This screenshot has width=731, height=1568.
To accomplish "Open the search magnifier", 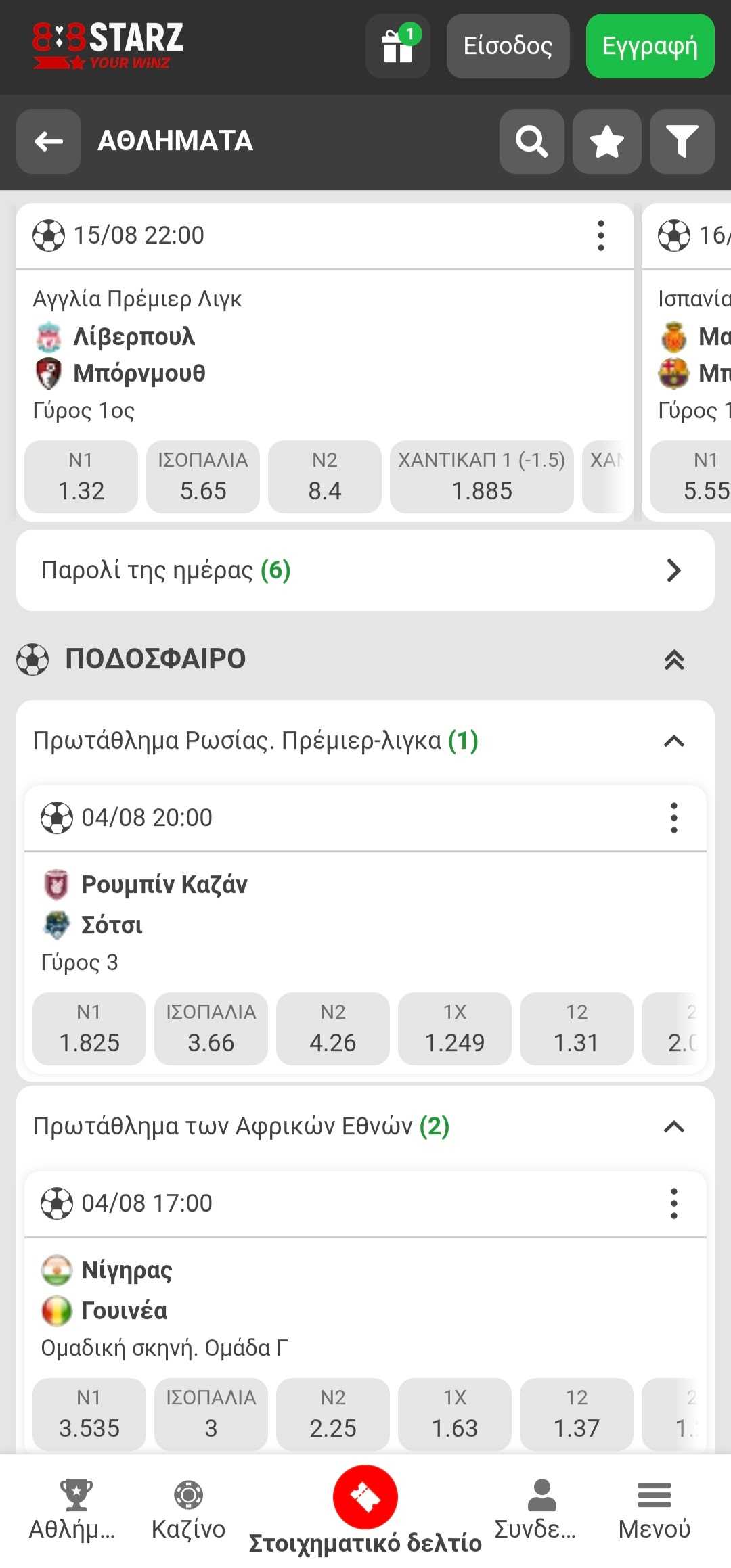I will pos(531,141).
